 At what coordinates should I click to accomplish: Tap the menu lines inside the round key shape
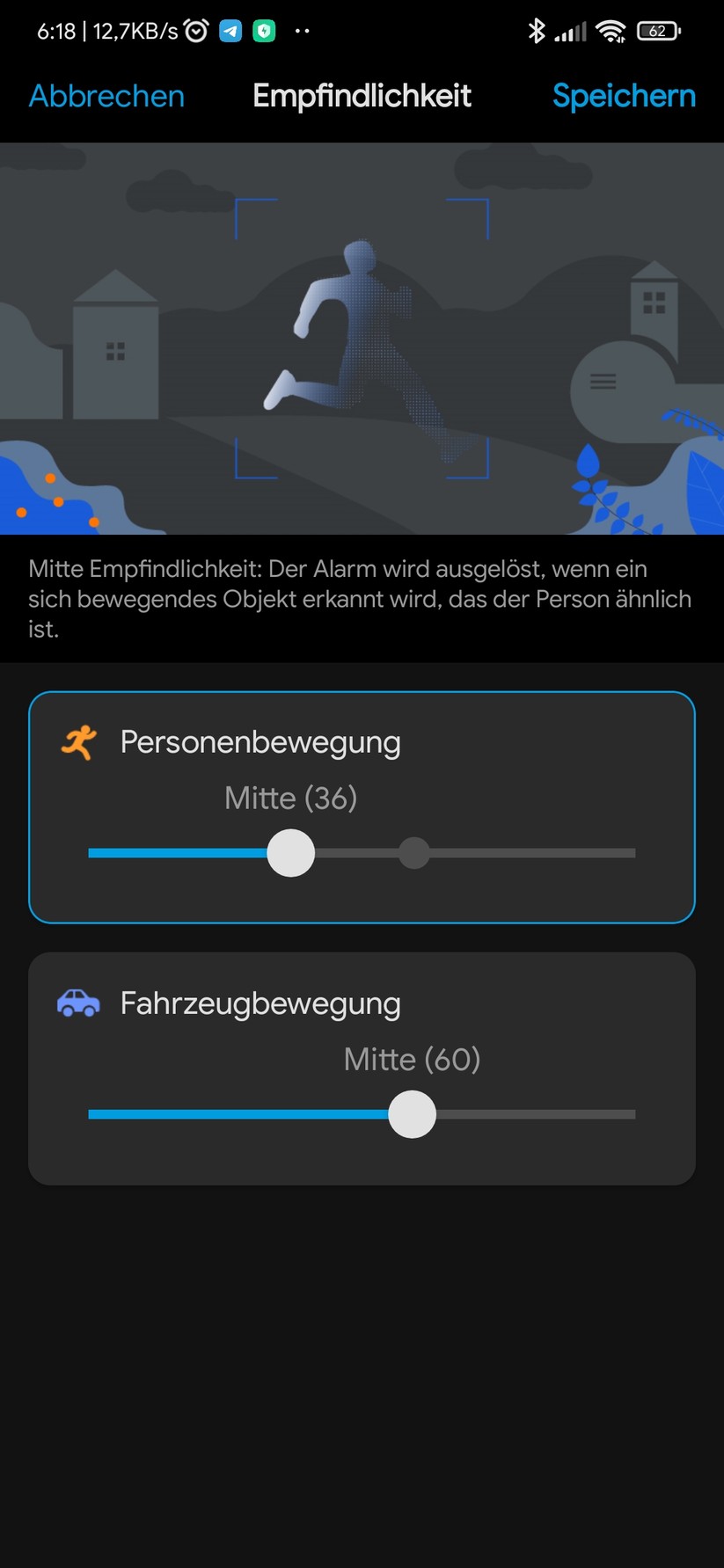(603, 381)
